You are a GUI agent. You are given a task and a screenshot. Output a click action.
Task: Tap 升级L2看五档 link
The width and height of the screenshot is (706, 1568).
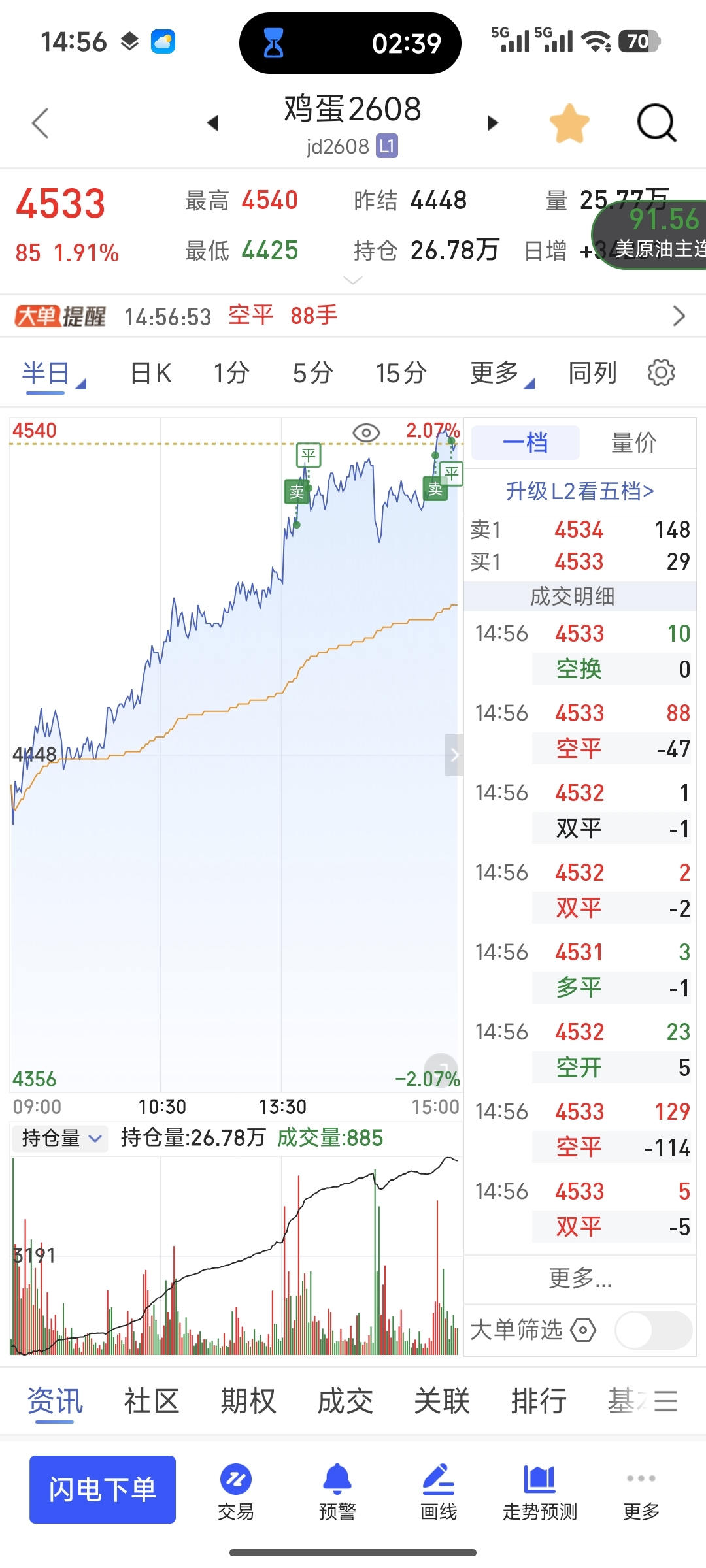coord(580,491)
